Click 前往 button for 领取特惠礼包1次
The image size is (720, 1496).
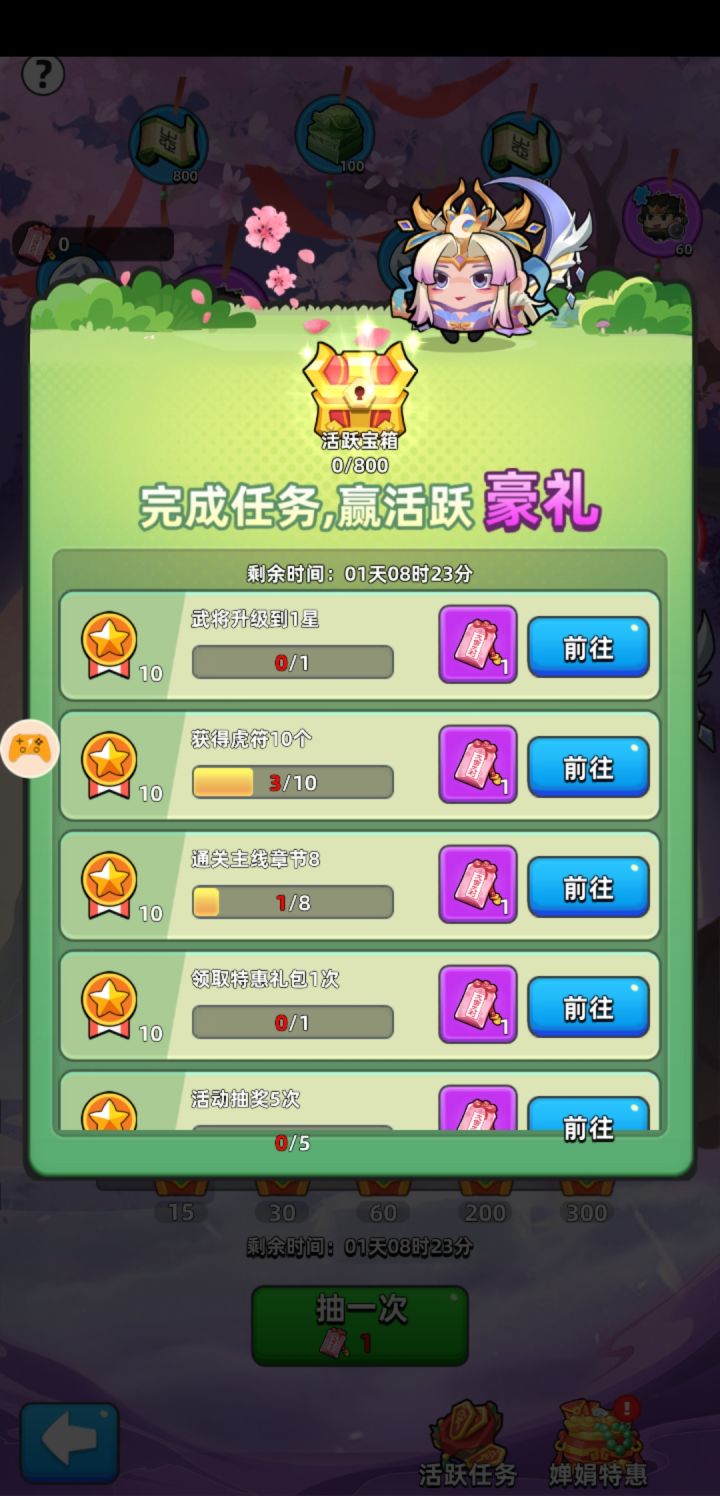(589, 1008)
